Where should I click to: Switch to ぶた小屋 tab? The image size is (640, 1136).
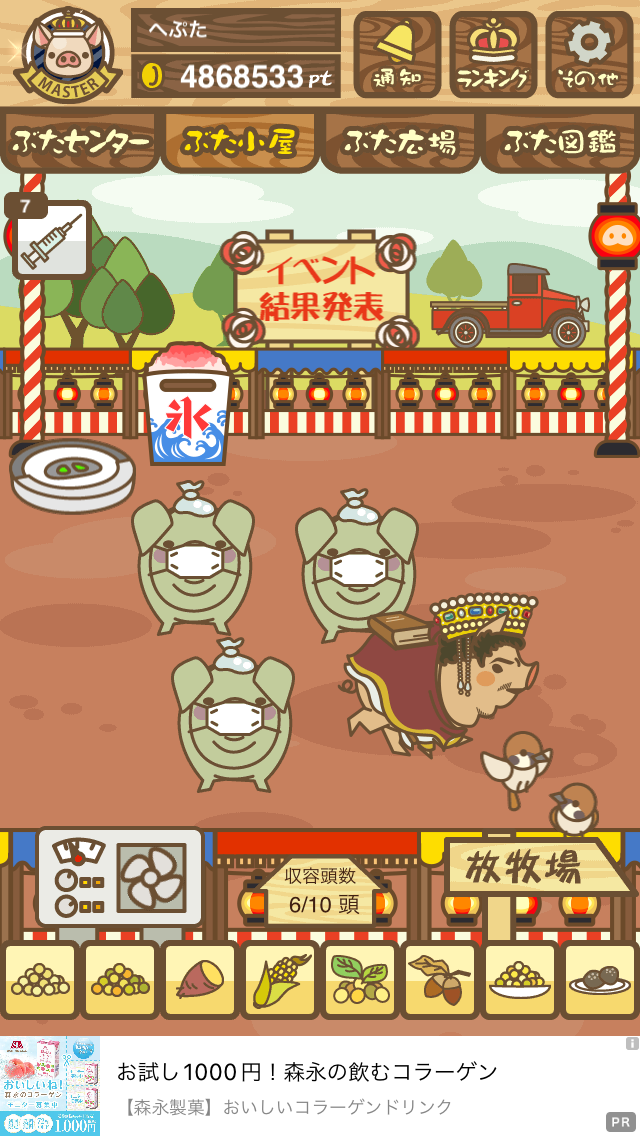239,141
